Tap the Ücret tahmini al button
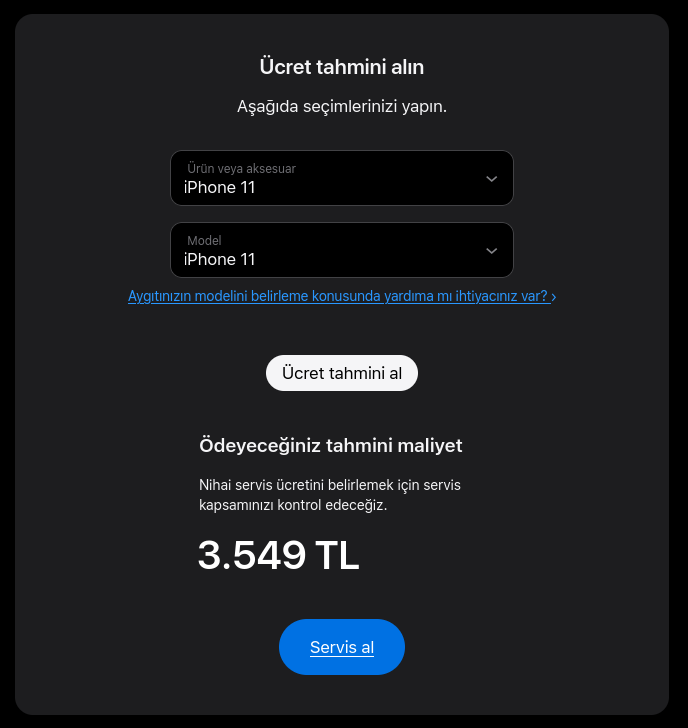688x728 pixels. tap(342, 373)
